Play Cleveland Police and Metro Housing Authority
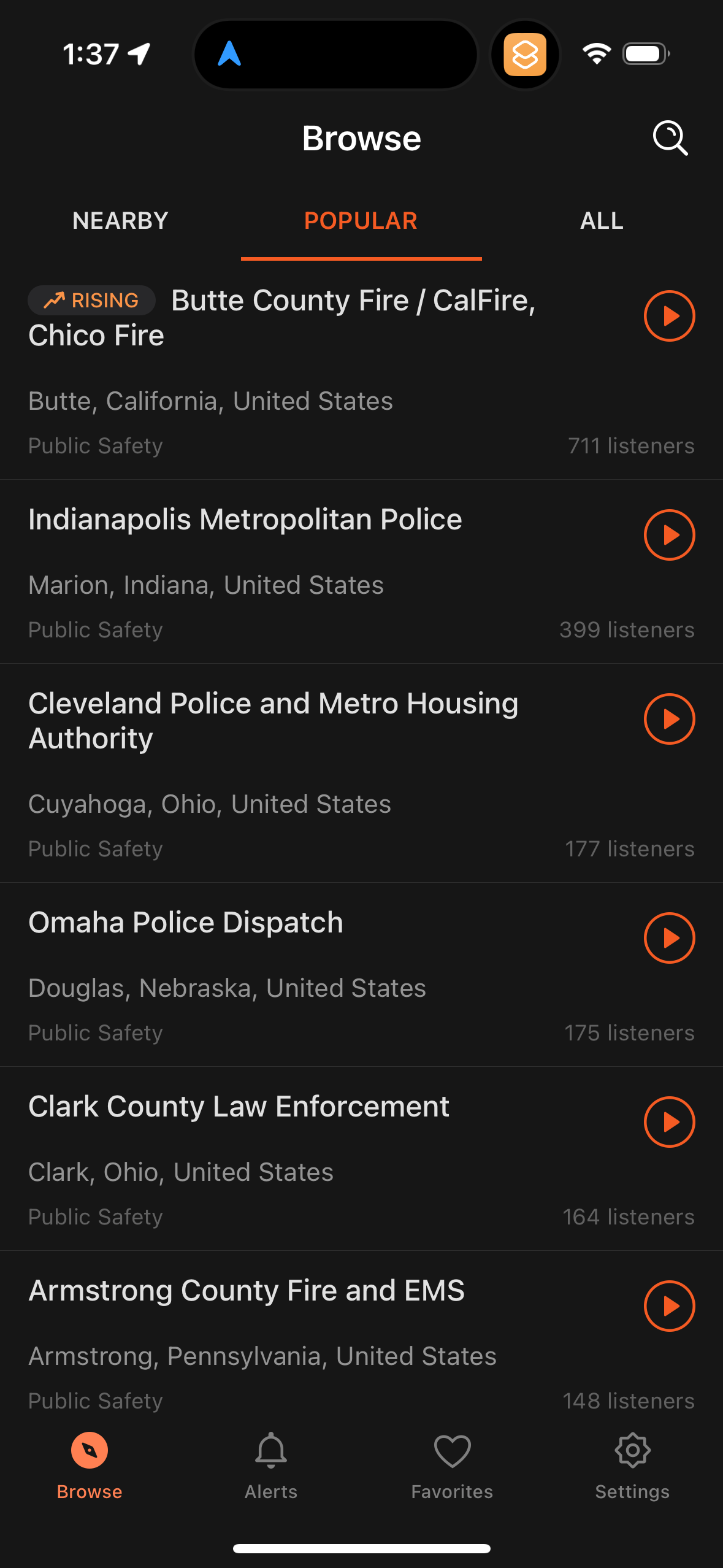This screenshot has height=1568, width=723. pyautogui.click(x=670, y=719)
